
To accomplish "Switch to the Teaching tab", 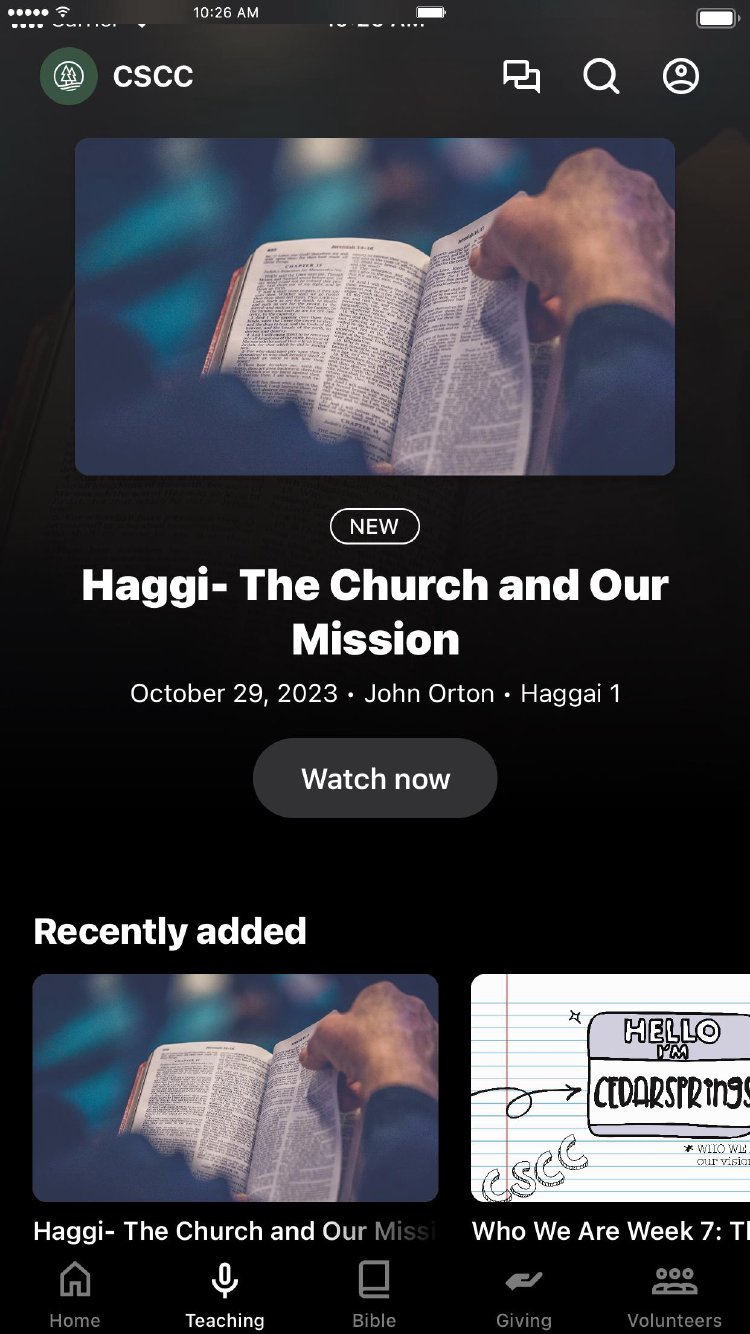I will point(224,1293).
